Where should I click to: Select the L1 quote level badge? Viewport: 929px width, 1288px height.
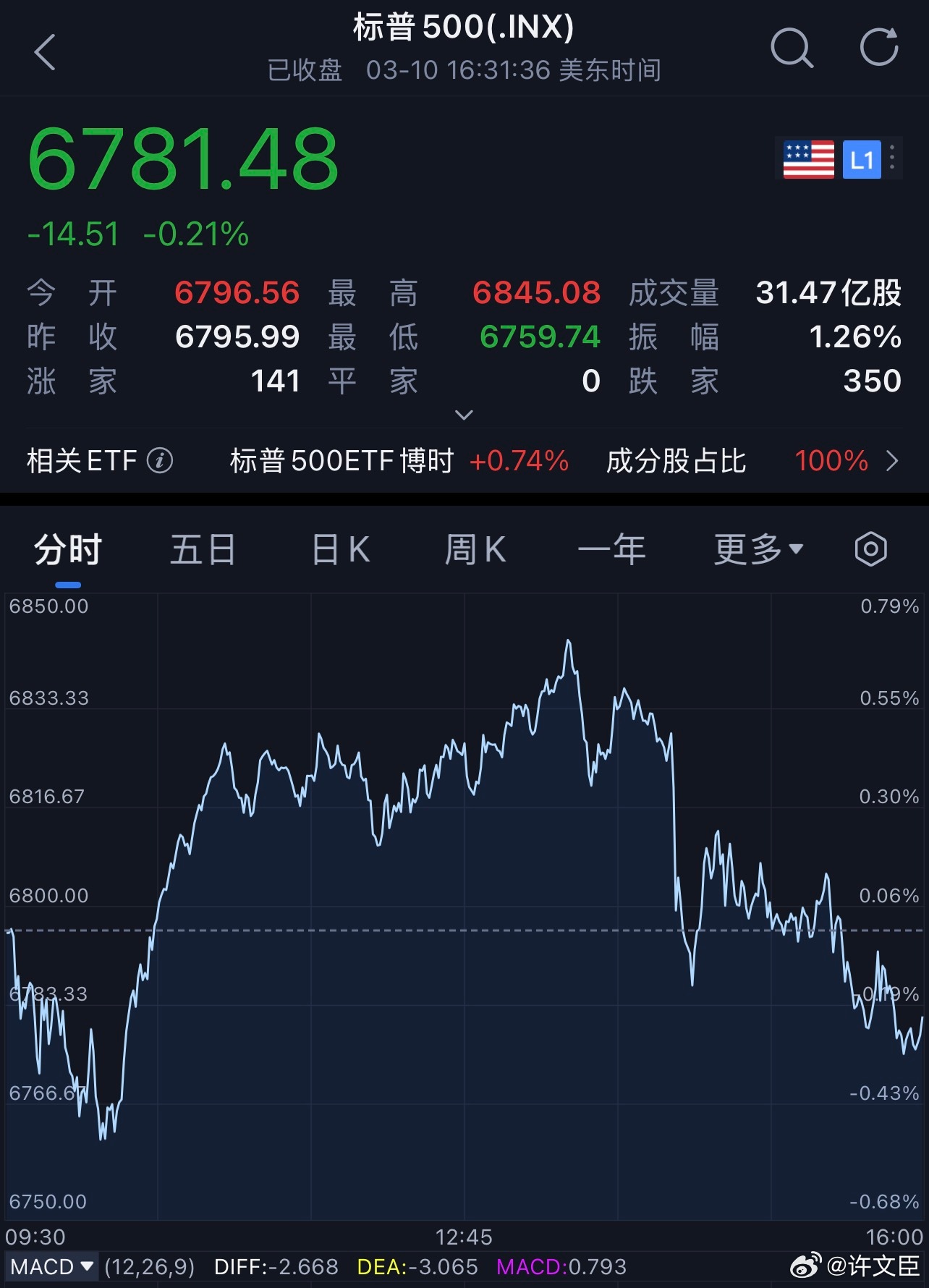862,160
